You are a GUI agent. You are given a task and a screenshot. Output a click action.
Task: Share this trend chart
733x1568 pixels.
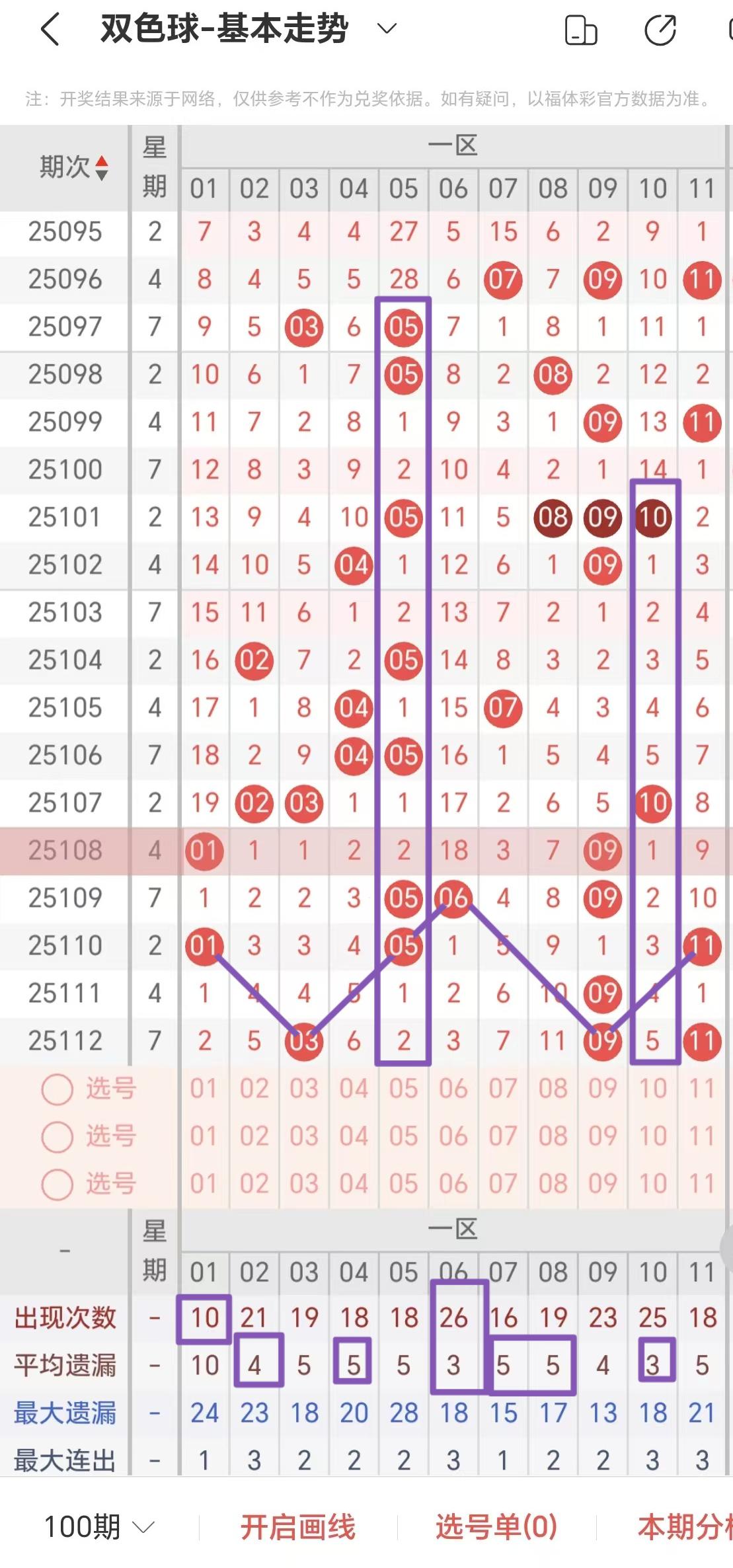[x=660, y=30]
